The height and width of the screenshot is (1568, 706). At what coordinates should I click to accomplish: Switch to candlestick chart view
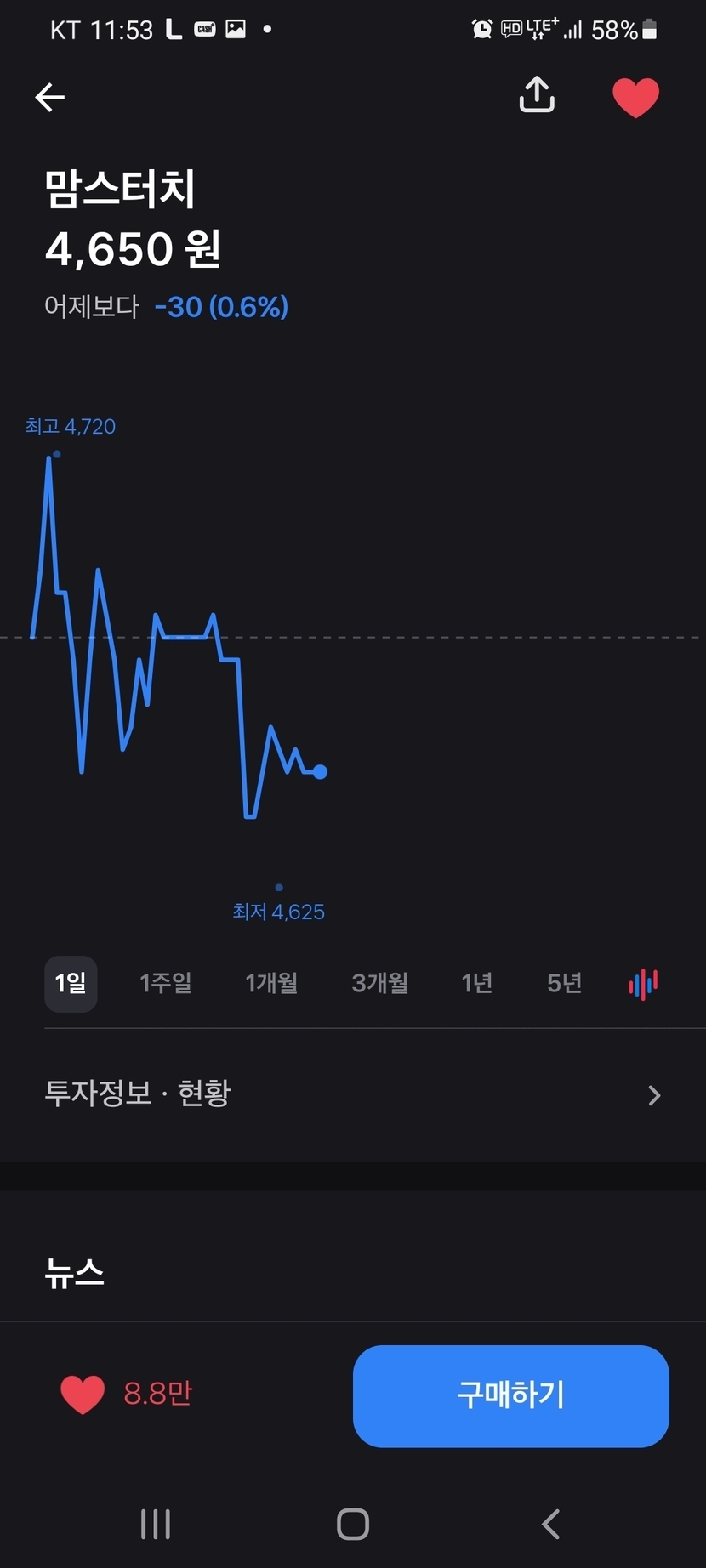(x=643, y=984)
